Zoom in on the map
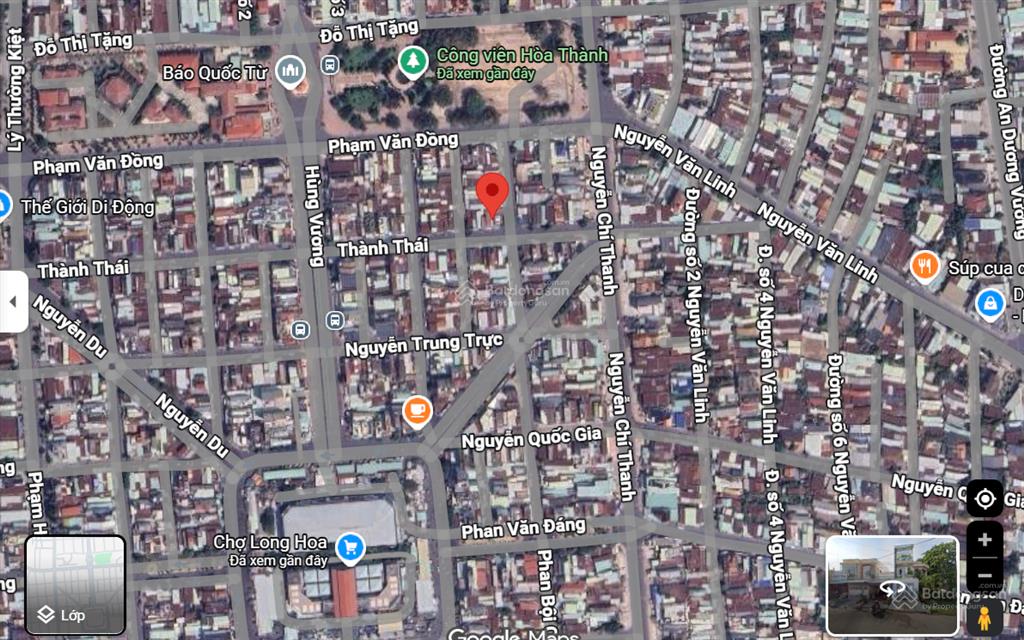The image size is (1024, 640). tap(984, 540)
